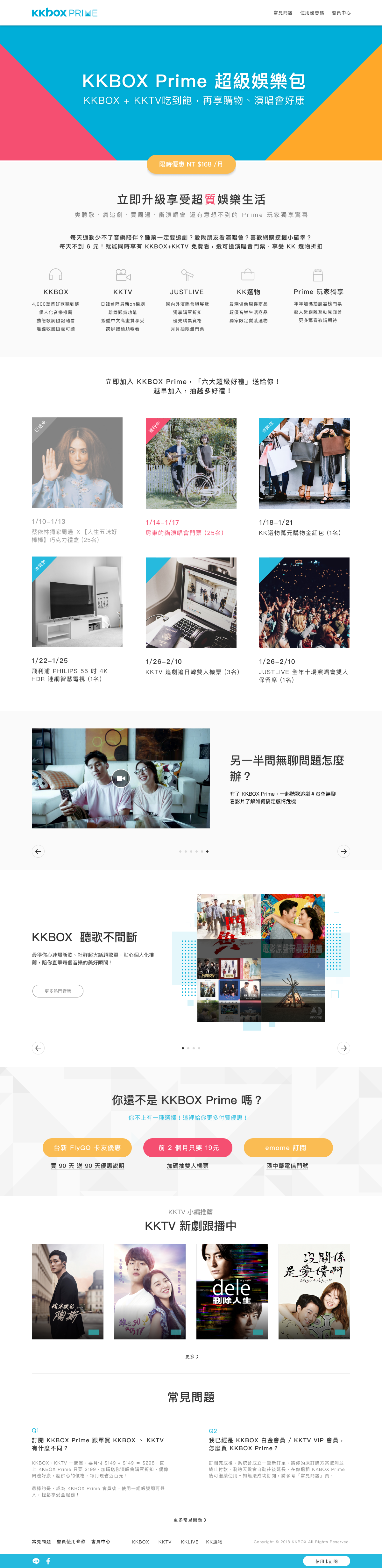
Task: Open 常見問題 in the top navigation
Action: coord(283,13)
